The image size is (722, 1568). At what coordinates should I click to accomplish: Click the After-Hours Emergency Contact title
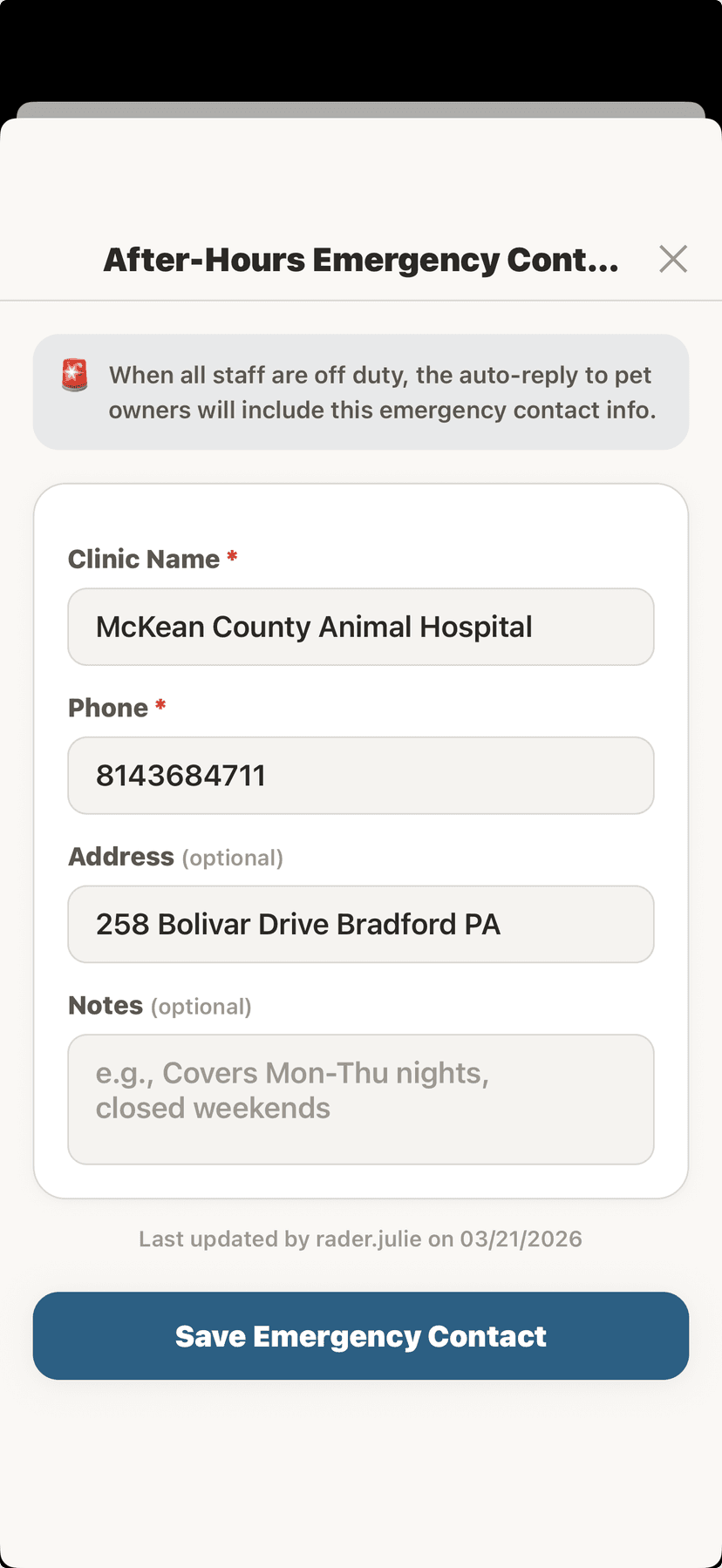(360, 259)
